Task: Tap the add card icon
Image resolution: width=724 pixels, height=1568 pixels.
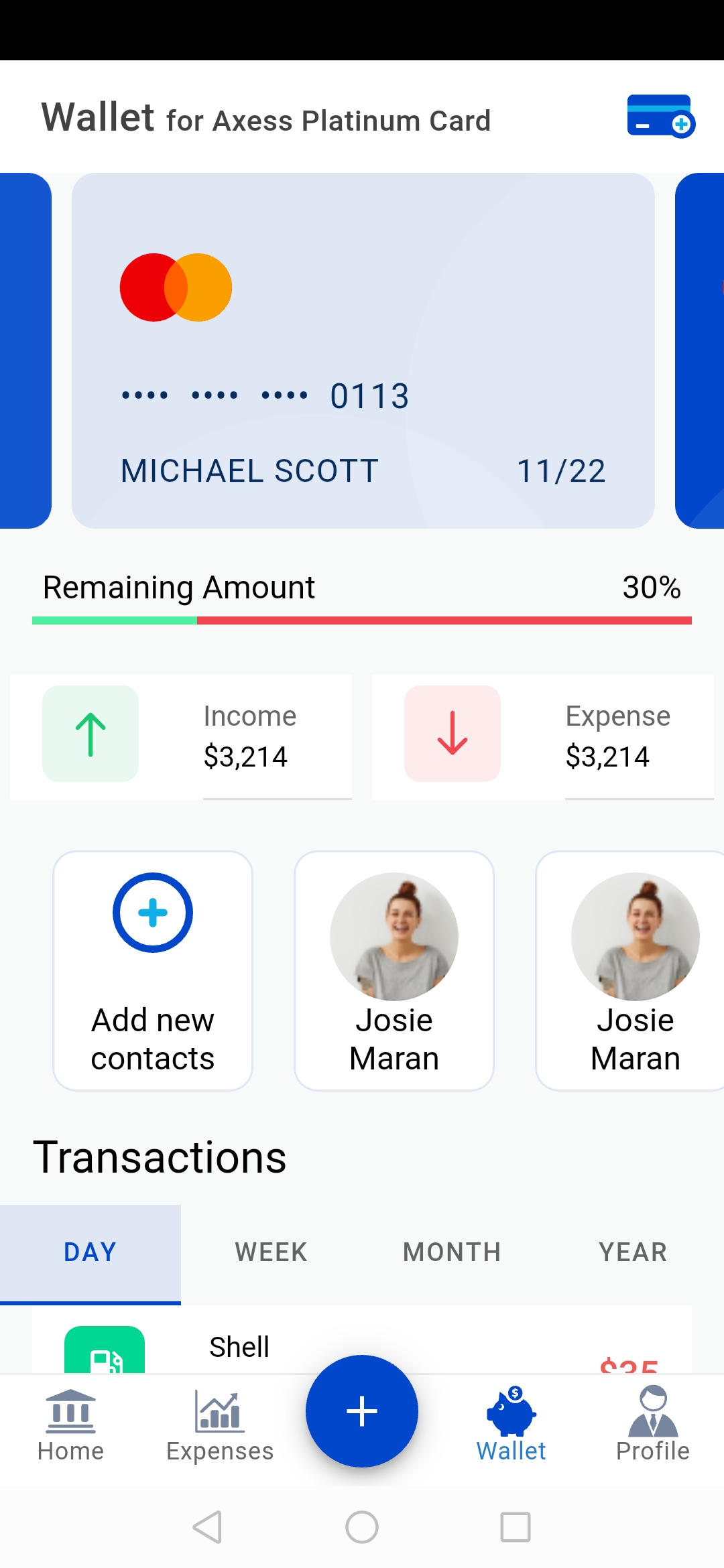Action: (x=660, y=116)
